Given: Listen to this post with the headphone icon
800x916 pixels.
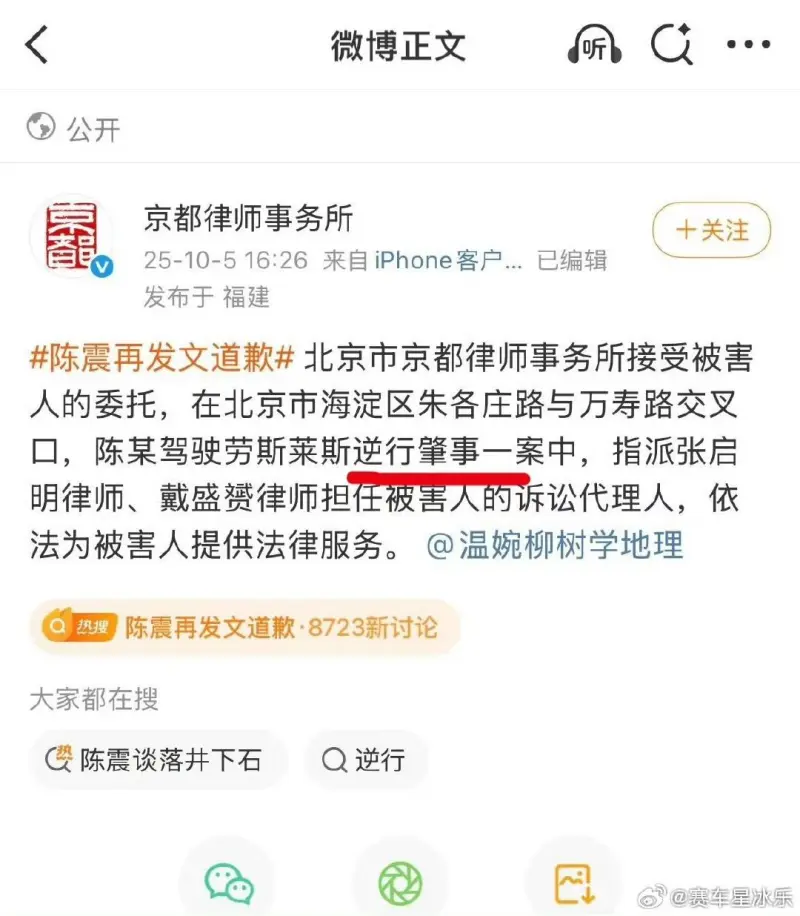Looking at the screenshot, I should tap(594, 46).
